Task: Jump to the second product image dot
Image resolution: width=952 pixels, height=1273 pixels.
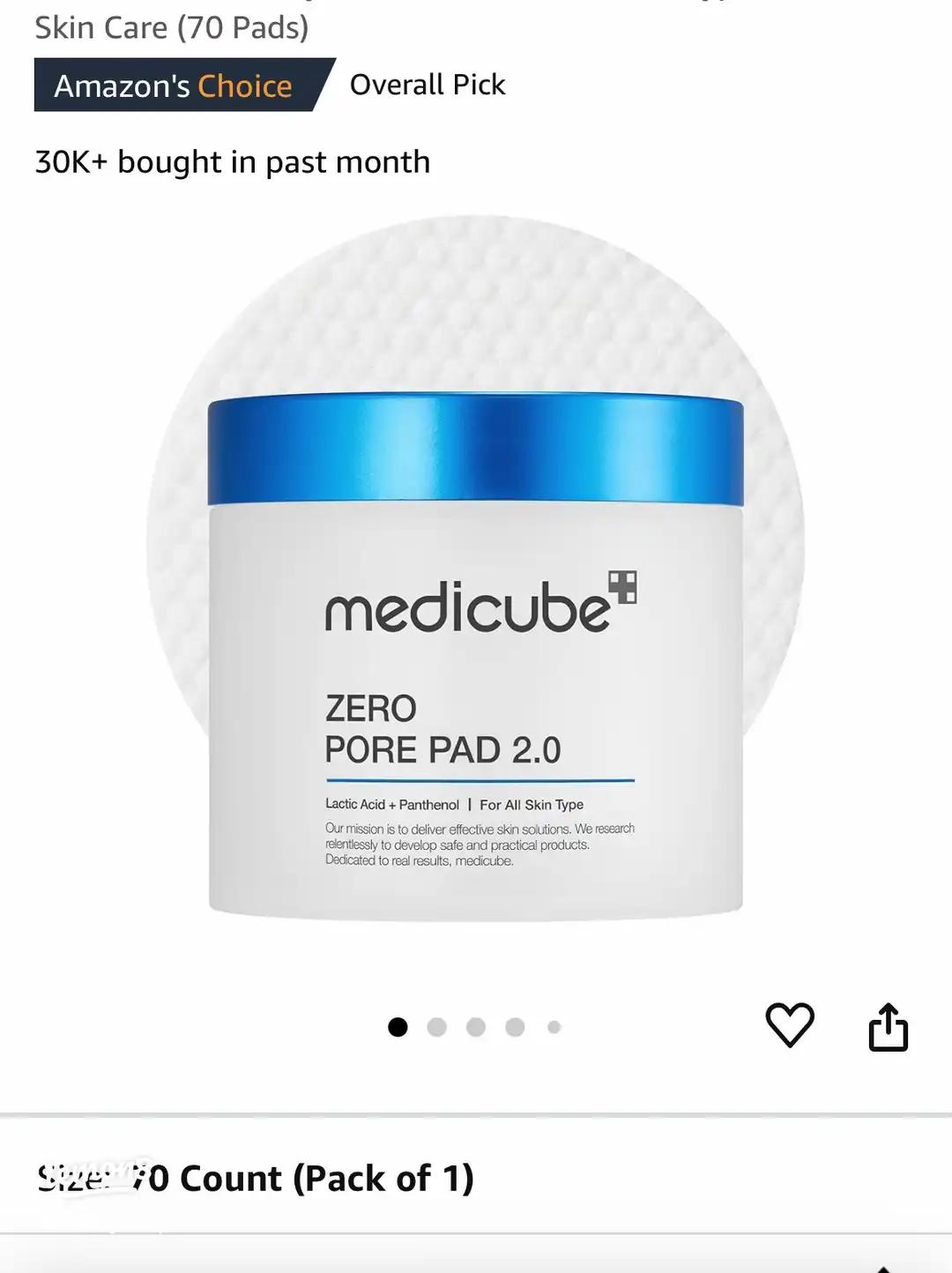Action: tap(437, 1027)
